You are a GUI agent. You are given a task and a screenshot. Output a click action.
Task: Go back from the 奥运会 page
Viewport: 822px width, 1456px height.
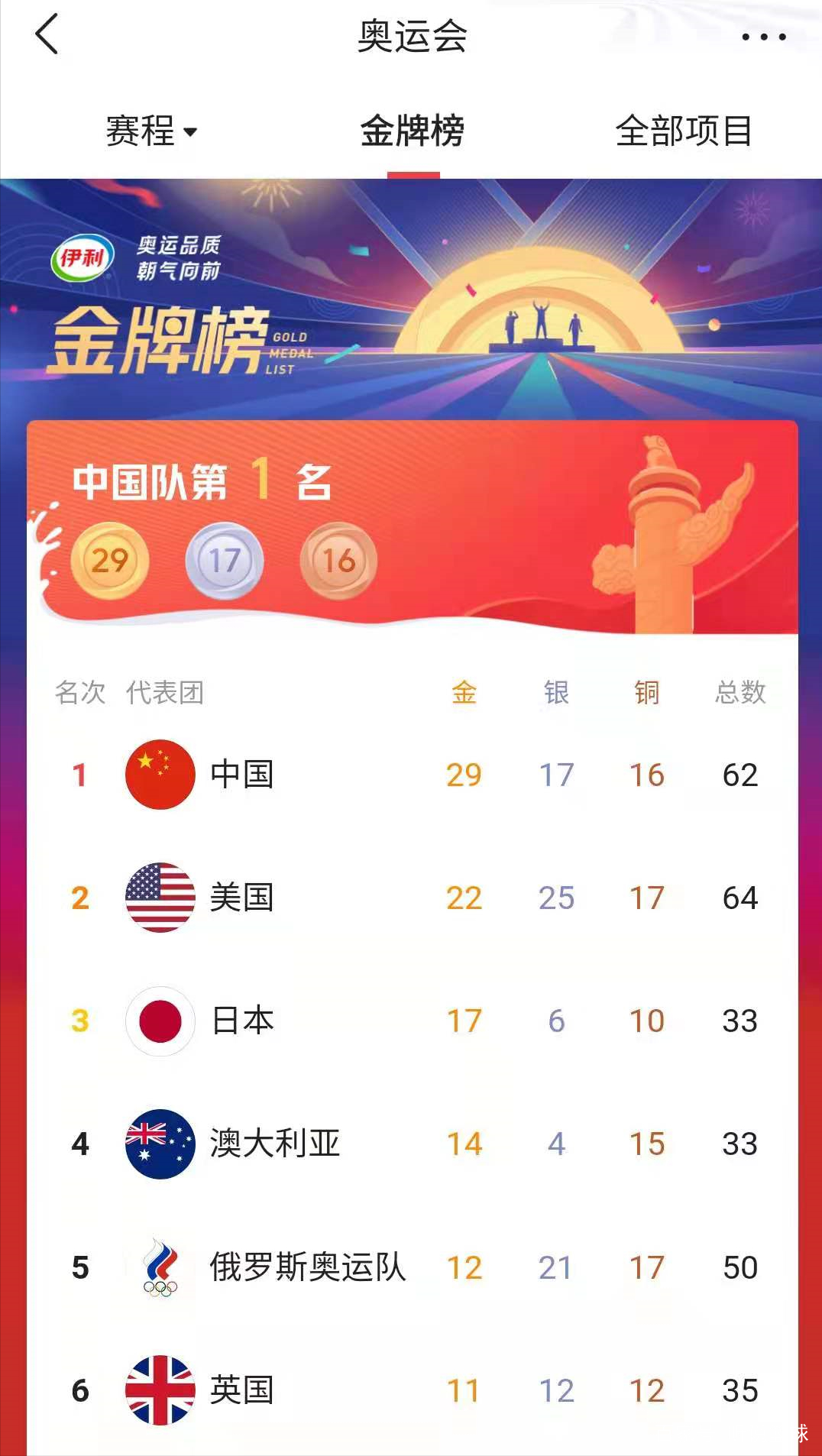point(47,35)
